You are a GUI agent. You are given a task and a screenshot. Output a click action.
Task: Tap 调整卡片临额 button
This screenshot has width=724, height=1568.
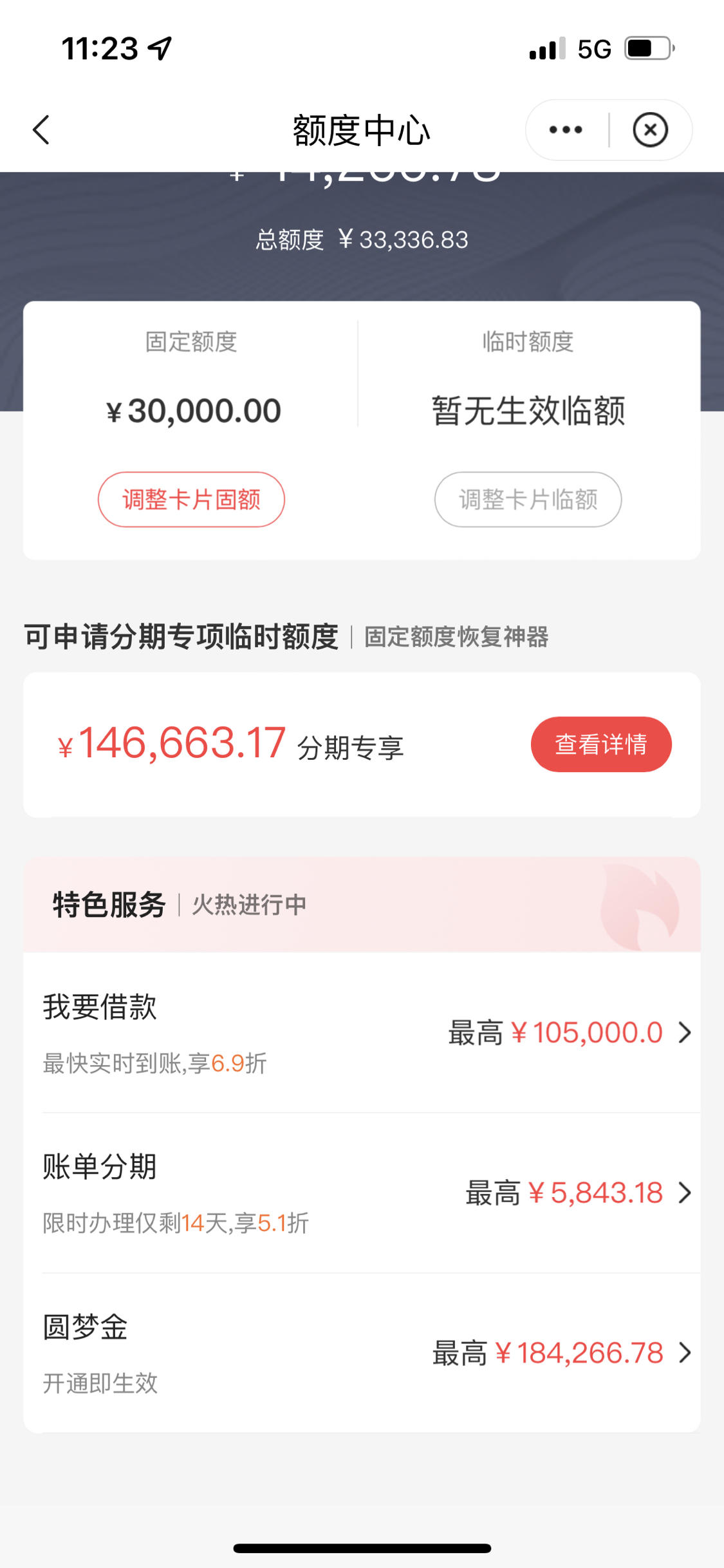click(528, 500)
